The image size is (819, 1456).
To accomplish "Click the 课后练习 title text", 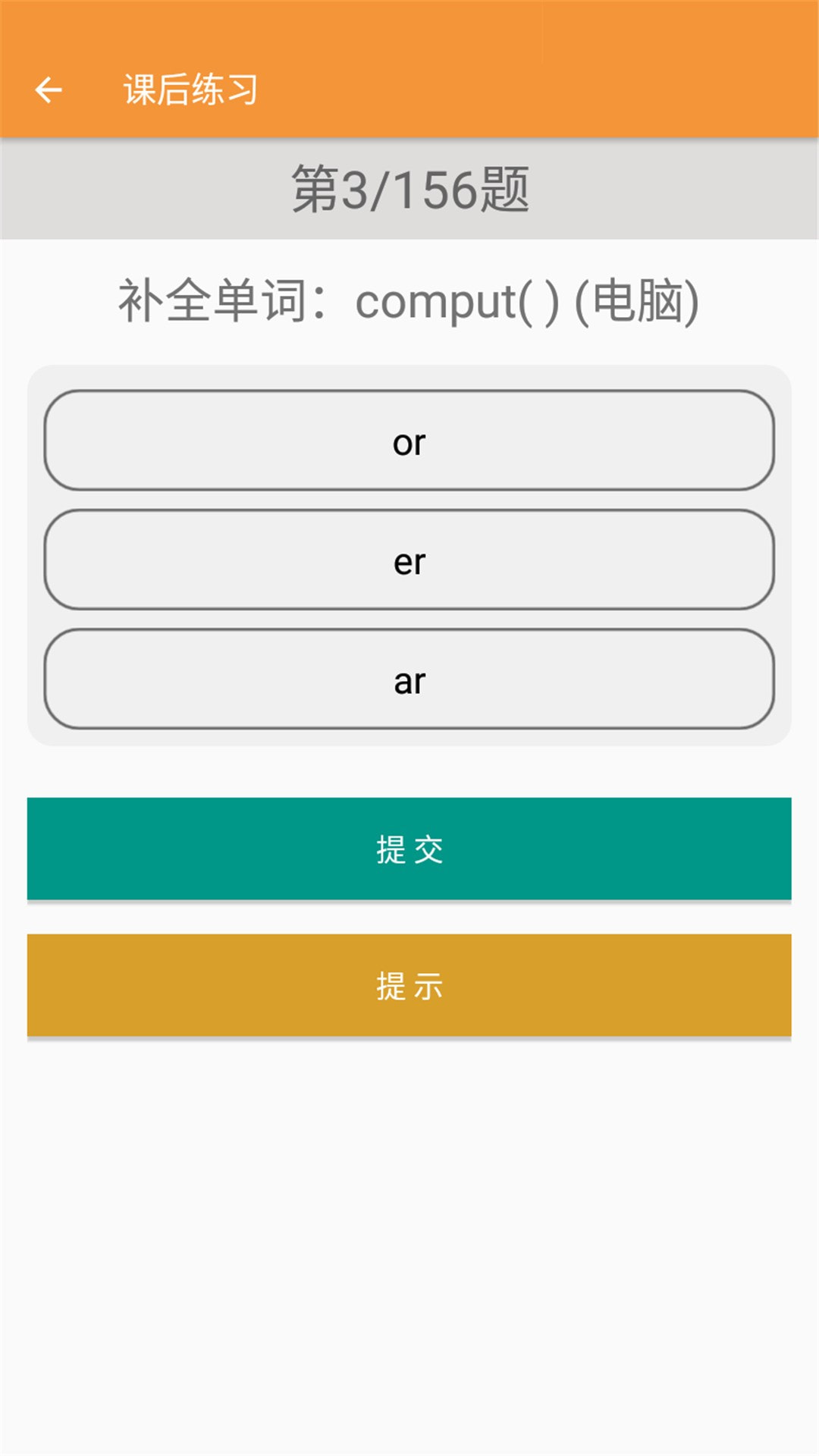I will click(190, 89).
